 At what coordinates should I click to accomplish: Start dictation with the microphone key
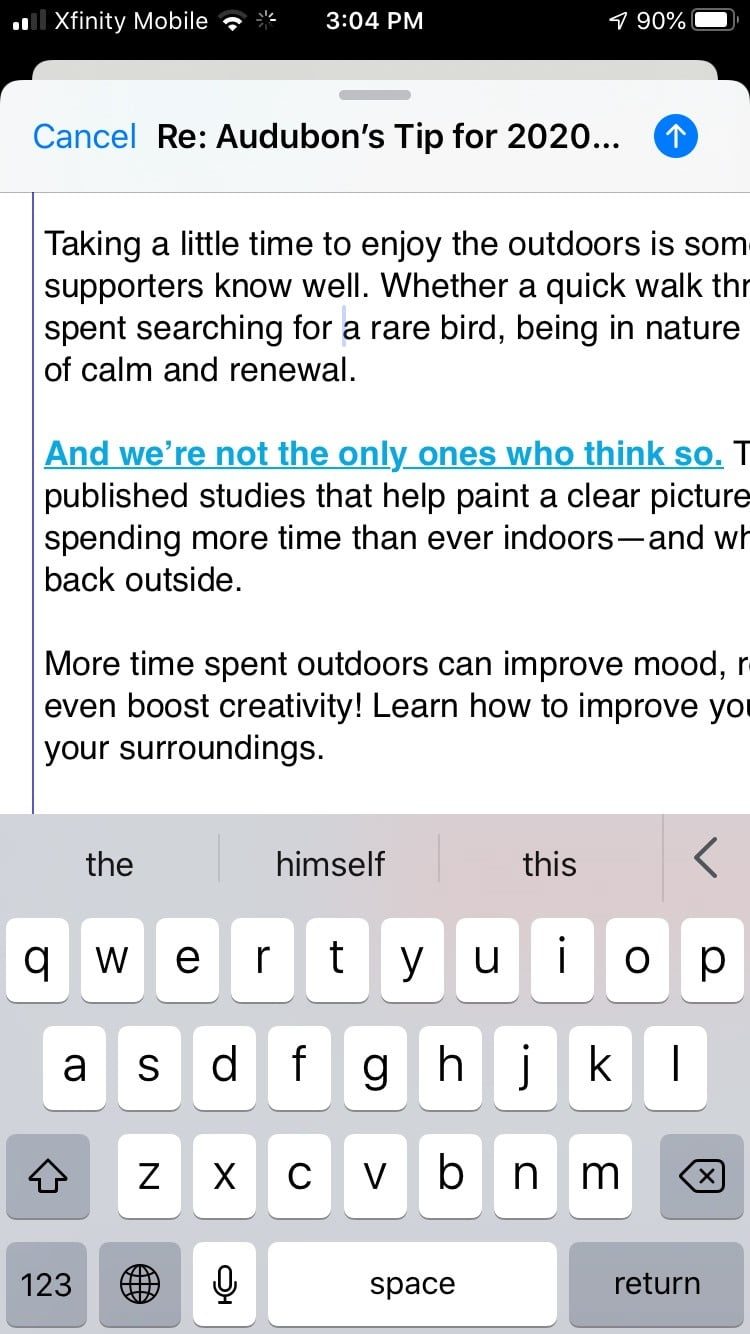coord(225,1283)
